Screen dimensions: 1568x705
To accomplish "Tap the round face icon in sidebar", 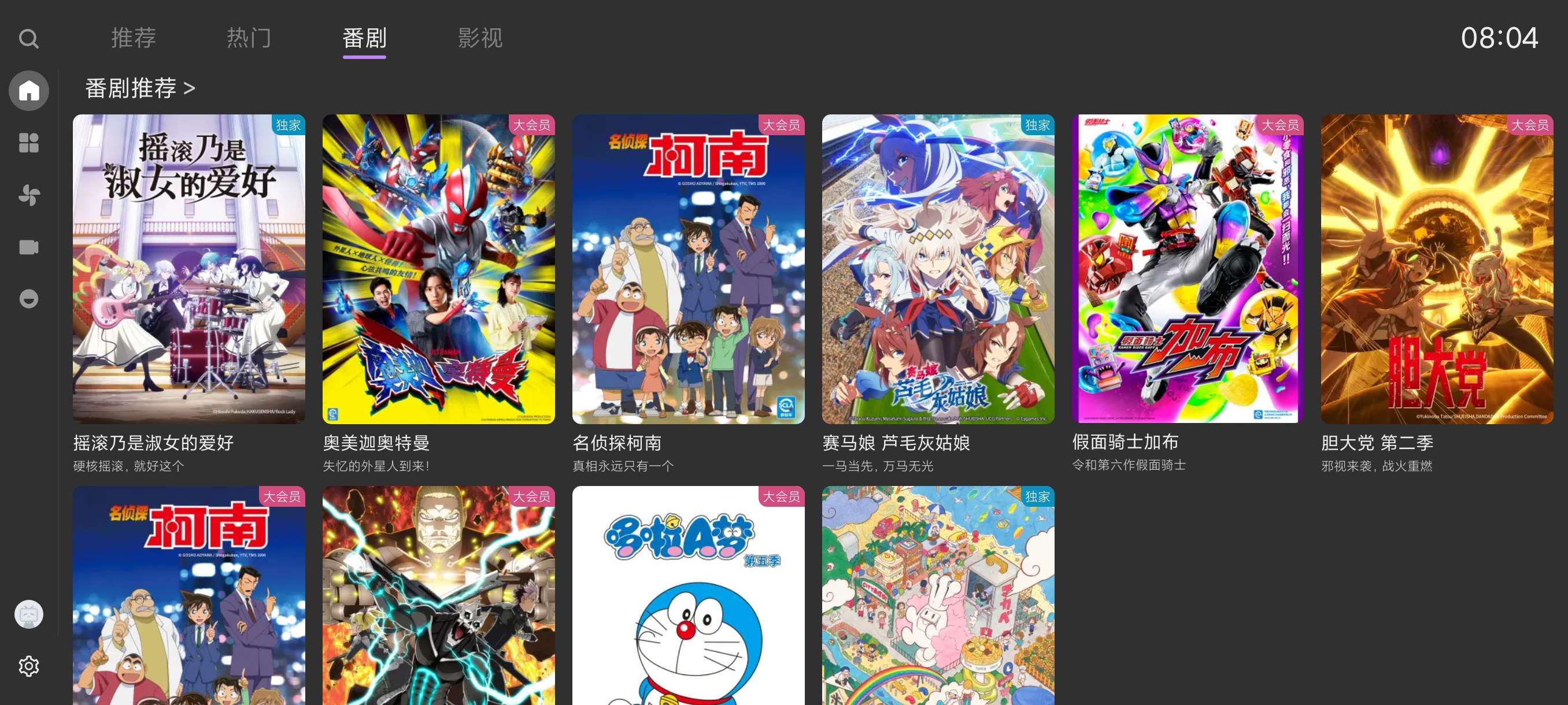I will click(28, 299).
